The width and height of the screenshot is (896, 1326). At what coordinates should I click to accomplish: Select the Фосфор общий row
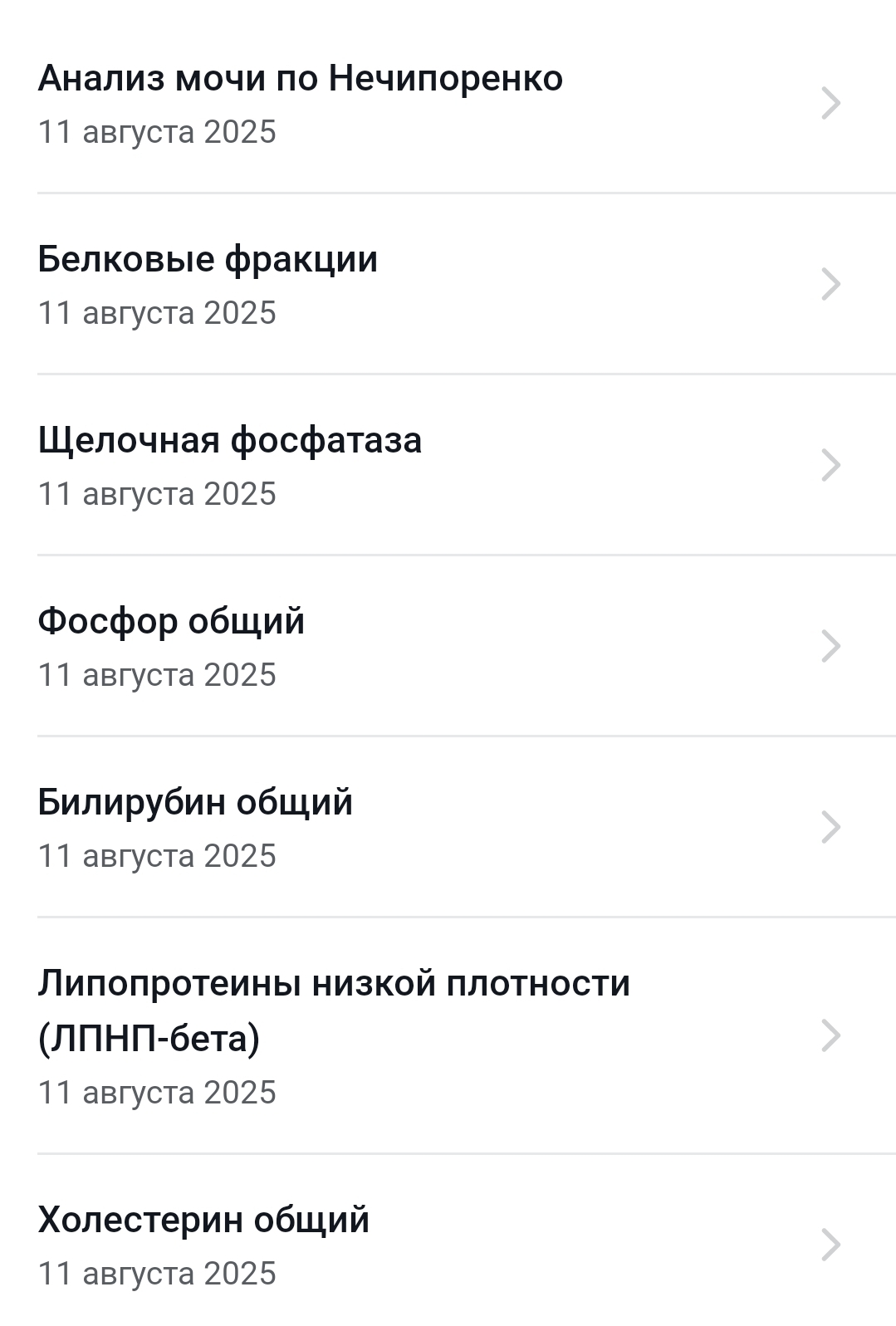click(x=448, y=647)
